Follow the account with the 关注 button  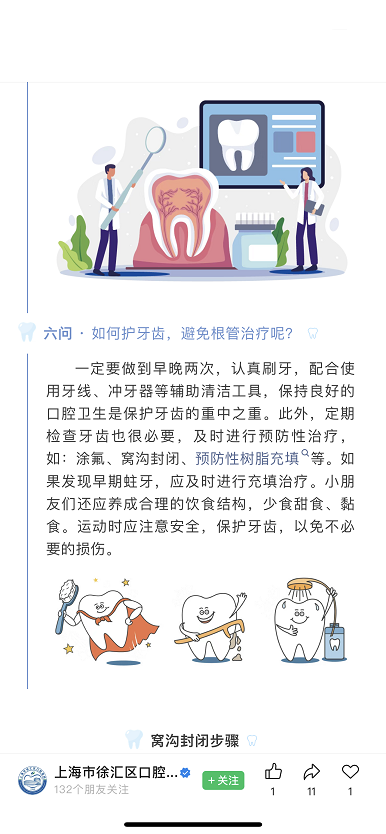point(223,780)
